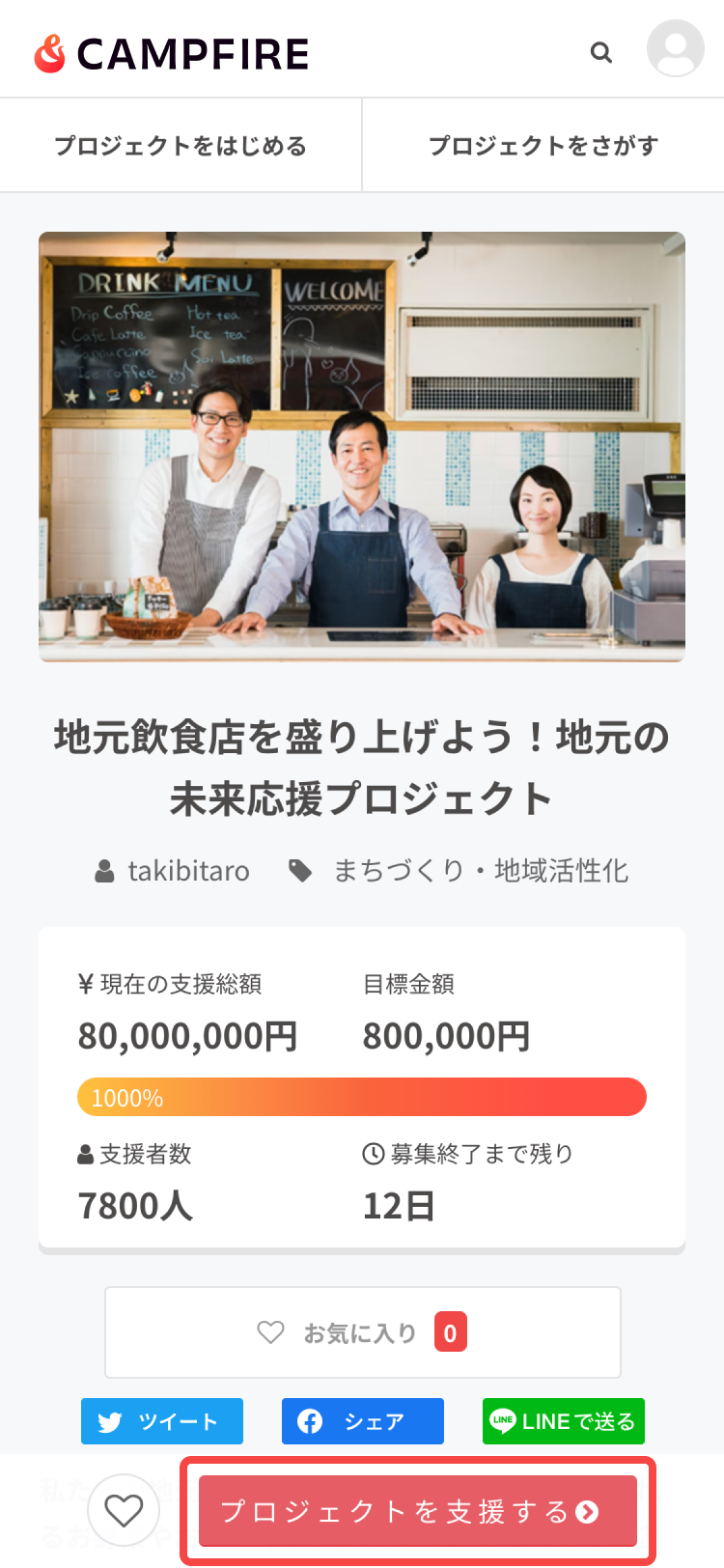The height and width of the screenshot is (1568, 724).
Task: Share project via ツイート button
Action: (x=162, y=1421)
